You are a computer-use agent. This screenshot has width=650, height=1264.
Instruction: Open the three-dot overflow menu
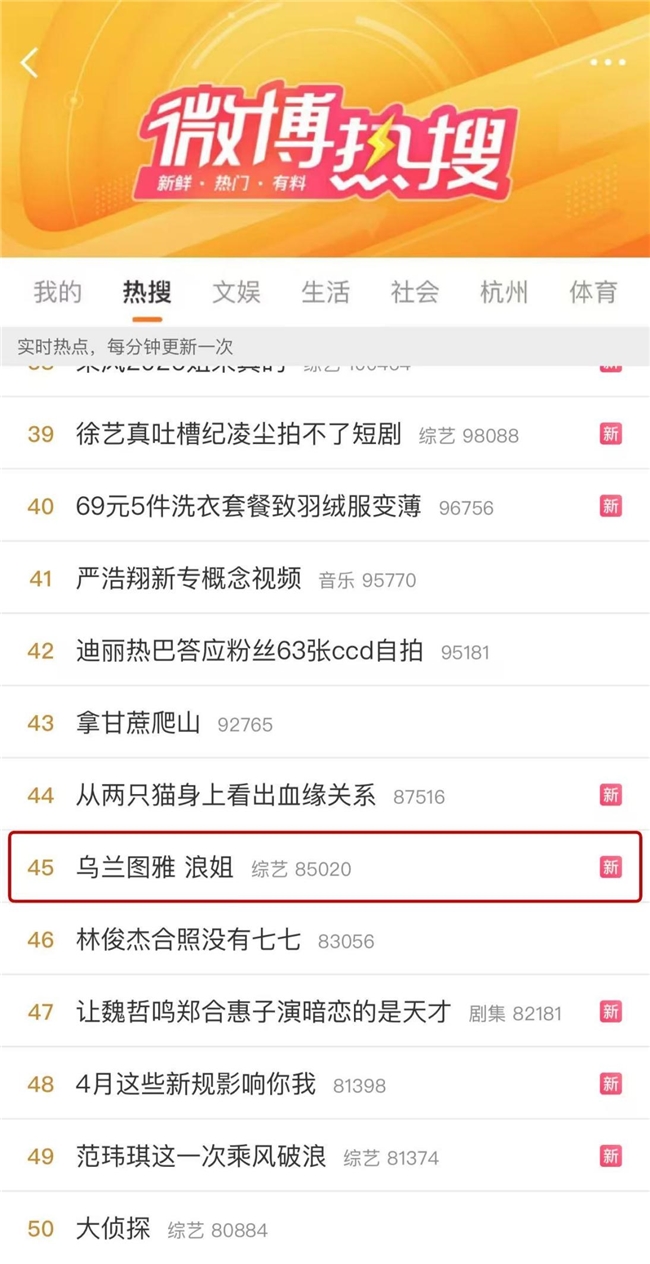pos(607,63)
